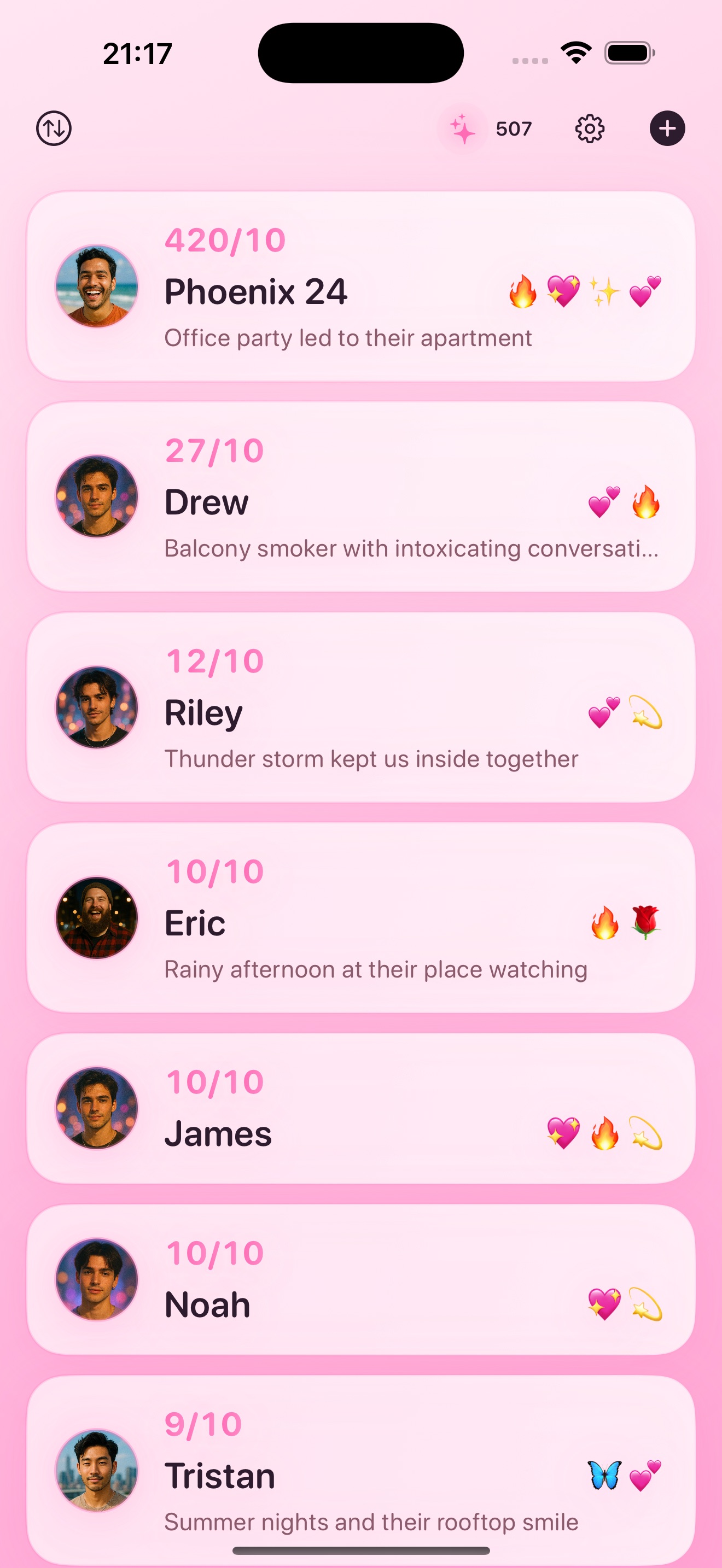Tap Eric's profile photo
Image resolution: width=722 pixels, height=1568 pixels.
coord(97,917)
